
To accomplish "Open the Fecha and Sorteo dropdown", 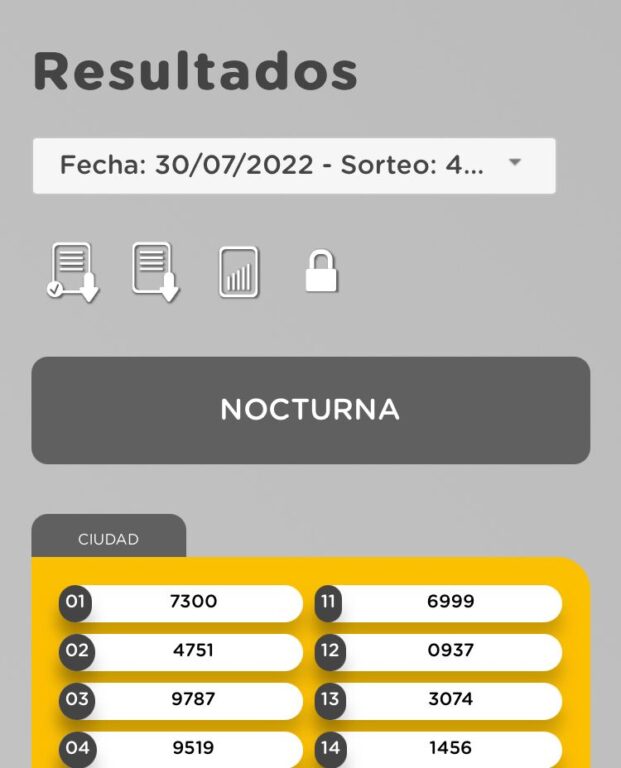I will coord(294,166).
